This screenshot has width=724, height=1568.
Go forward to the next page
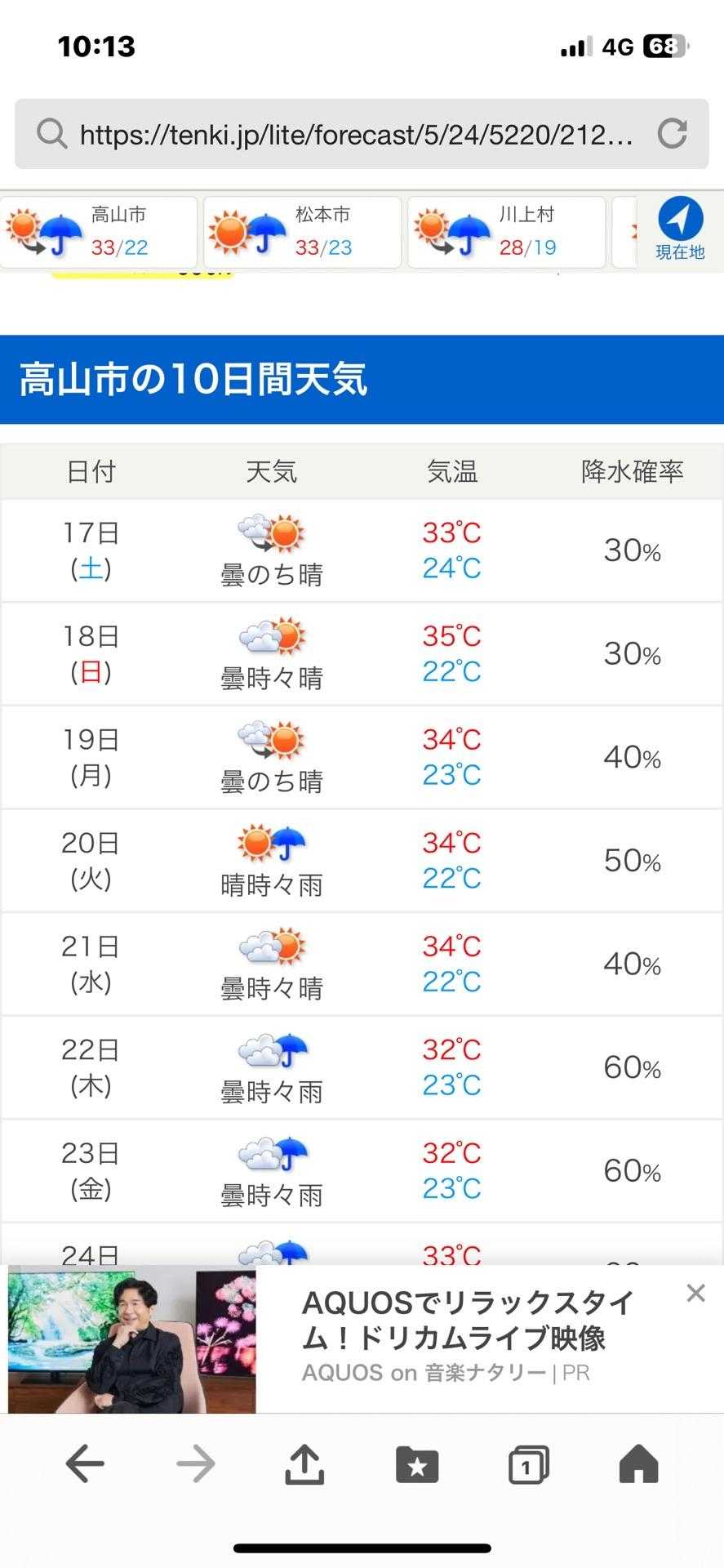pos(196,1463)
